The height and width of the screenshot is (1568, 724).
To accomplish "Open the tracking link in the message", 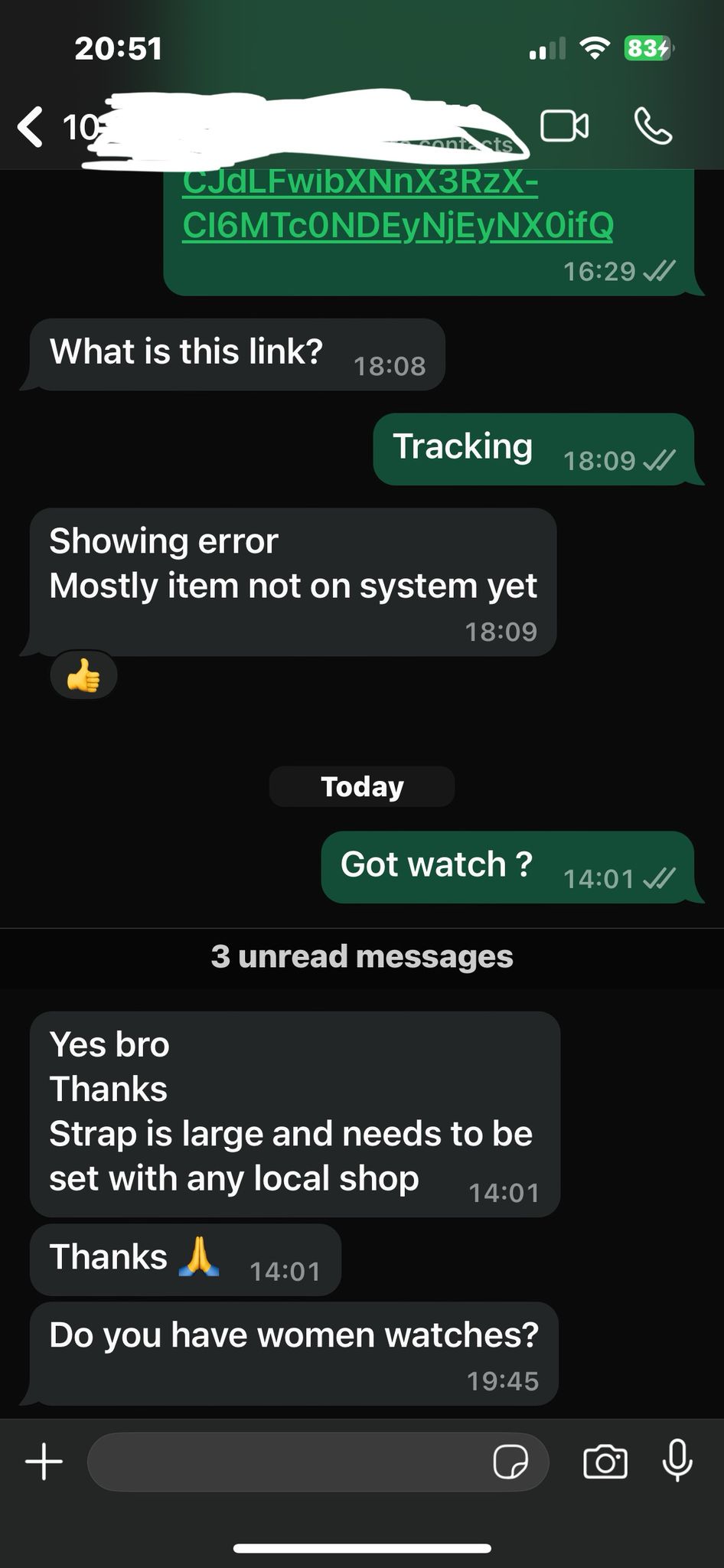I will point(398,204).
